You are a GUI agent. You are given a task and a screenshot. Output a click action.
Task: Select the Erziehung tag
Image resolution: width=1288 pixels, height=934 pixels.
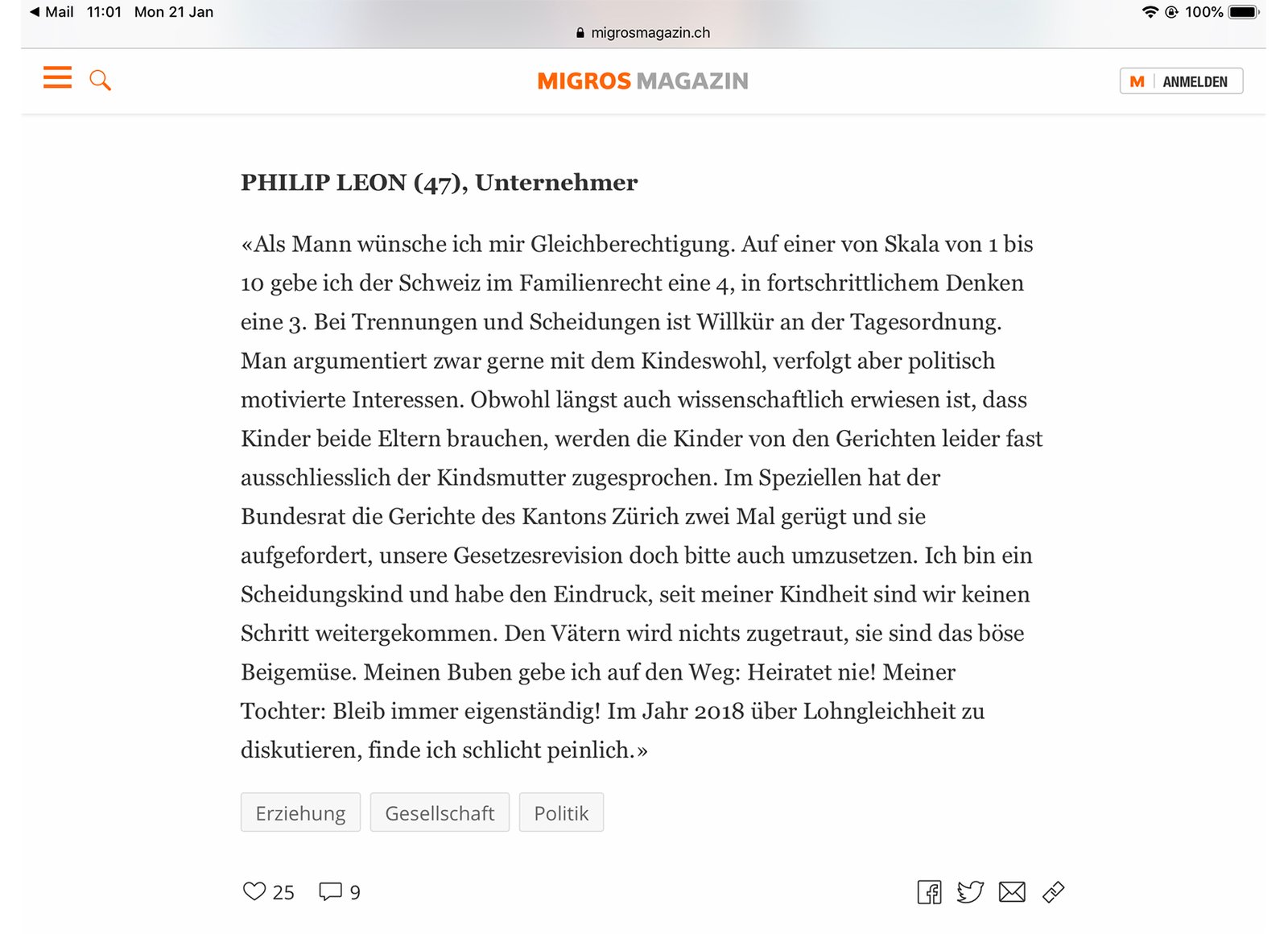click(x=300, y=813)
